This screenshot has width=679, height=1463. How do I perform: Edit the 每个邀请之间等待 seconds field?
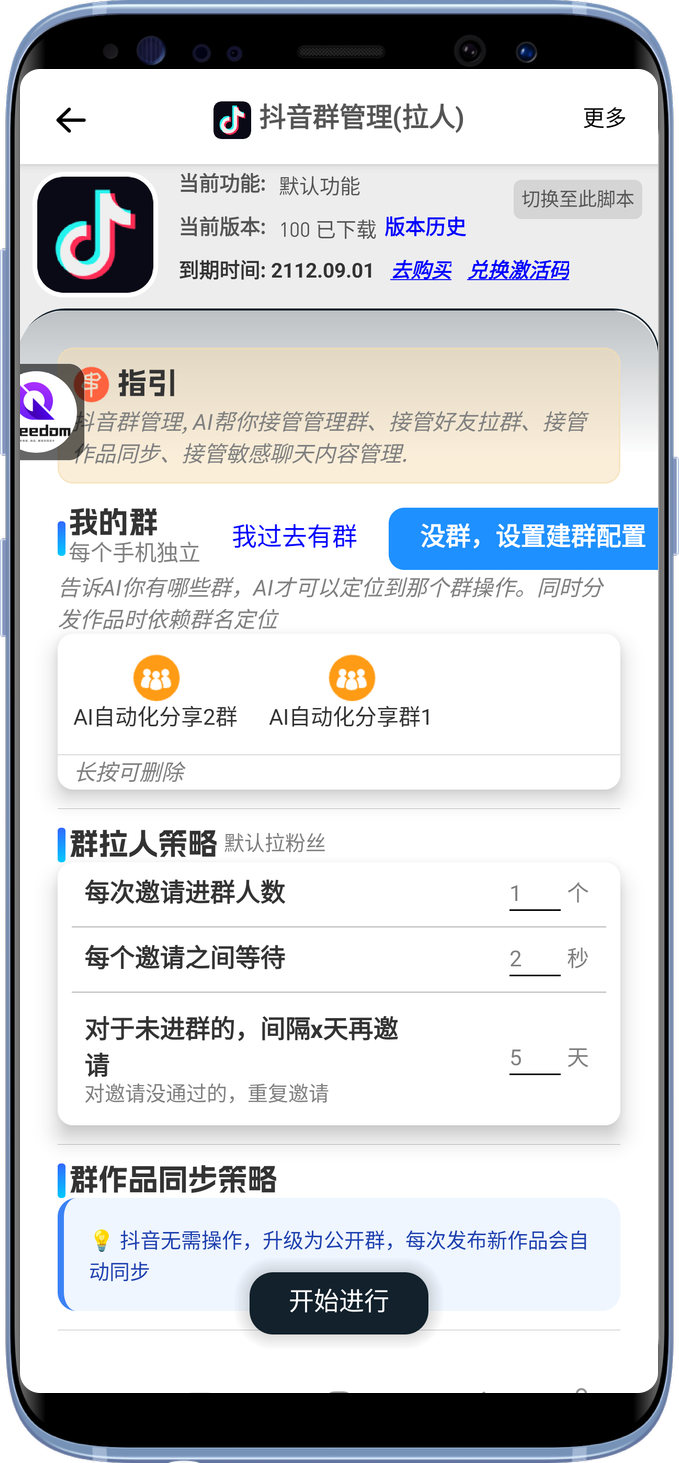534,959
